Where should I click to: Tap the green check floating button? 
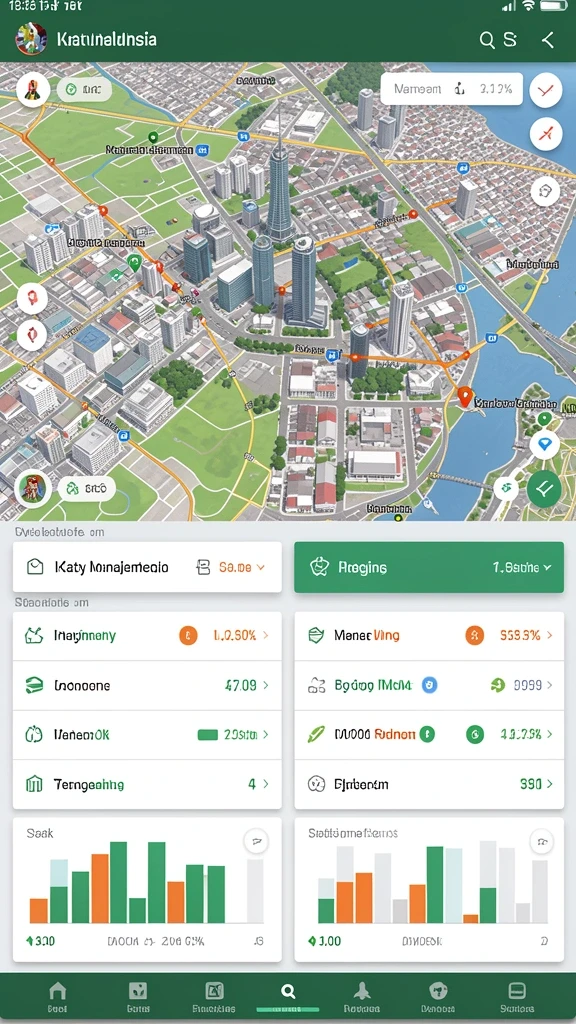(x=544, y=490)
